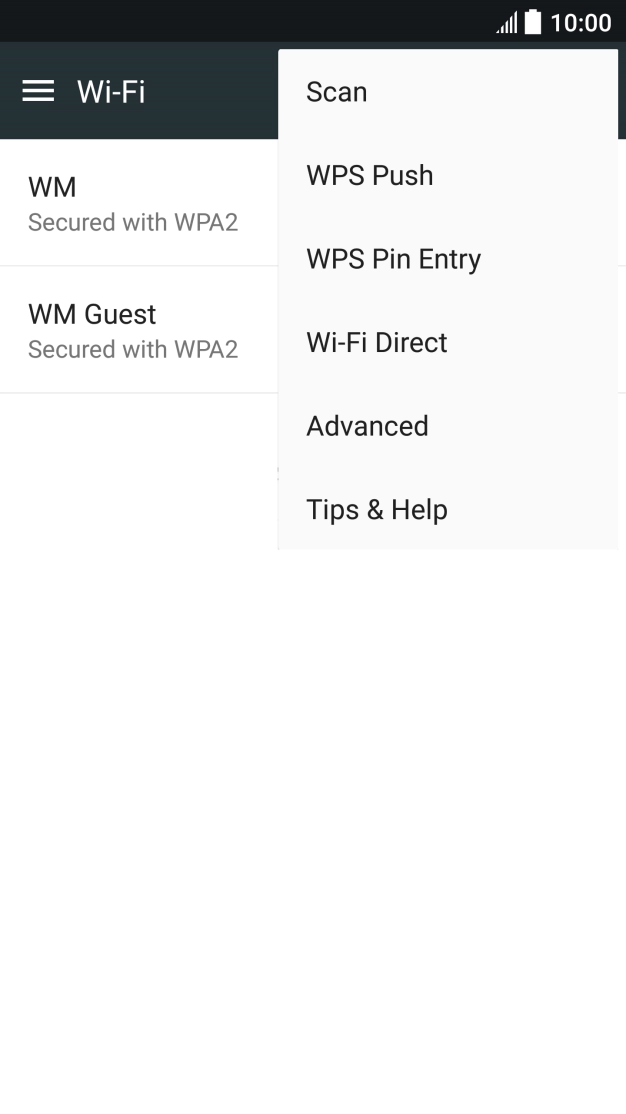Choose WPS Push option
This screenshot has width=626, height=1114.
tap(370, 176)
